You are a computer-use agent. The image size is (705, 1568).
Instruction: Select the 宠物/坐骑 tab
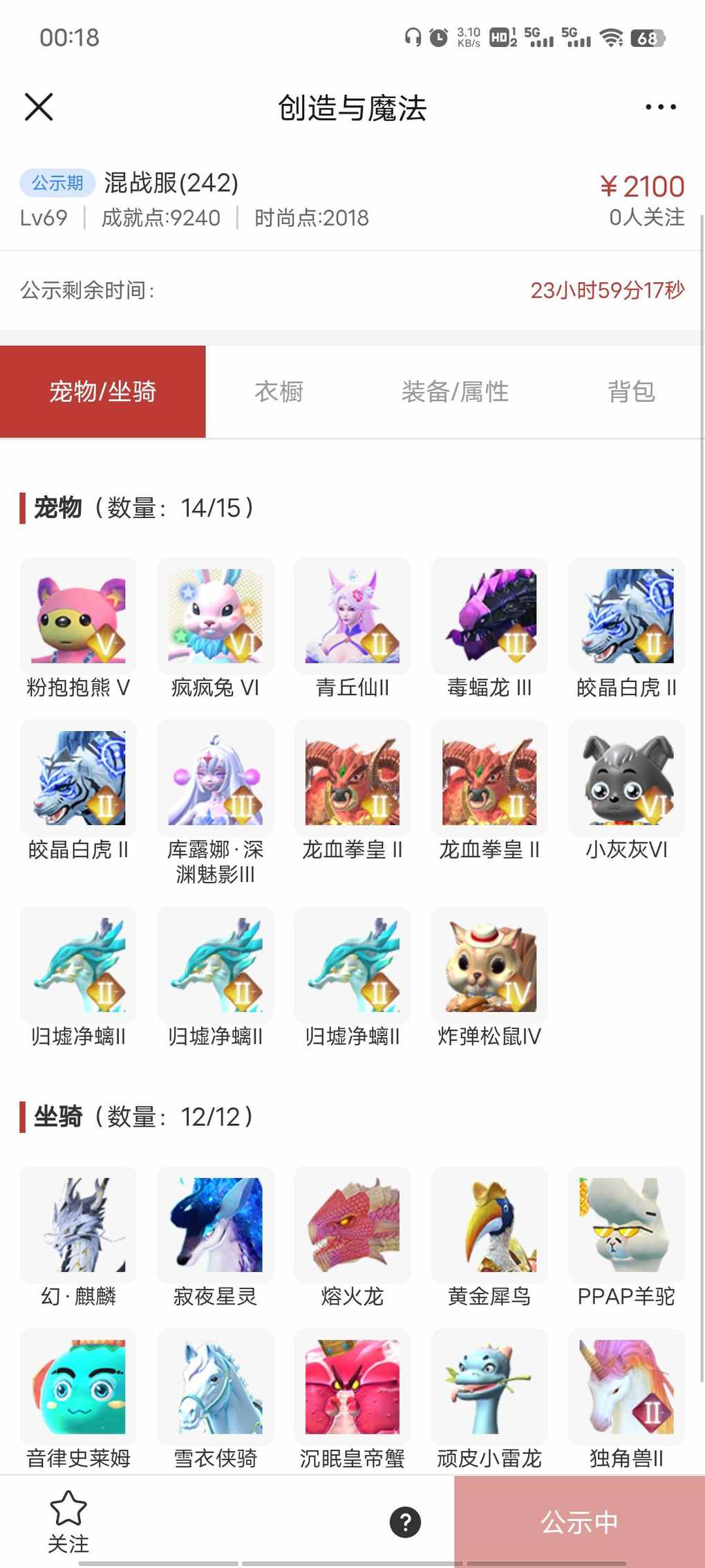[103, 391]
